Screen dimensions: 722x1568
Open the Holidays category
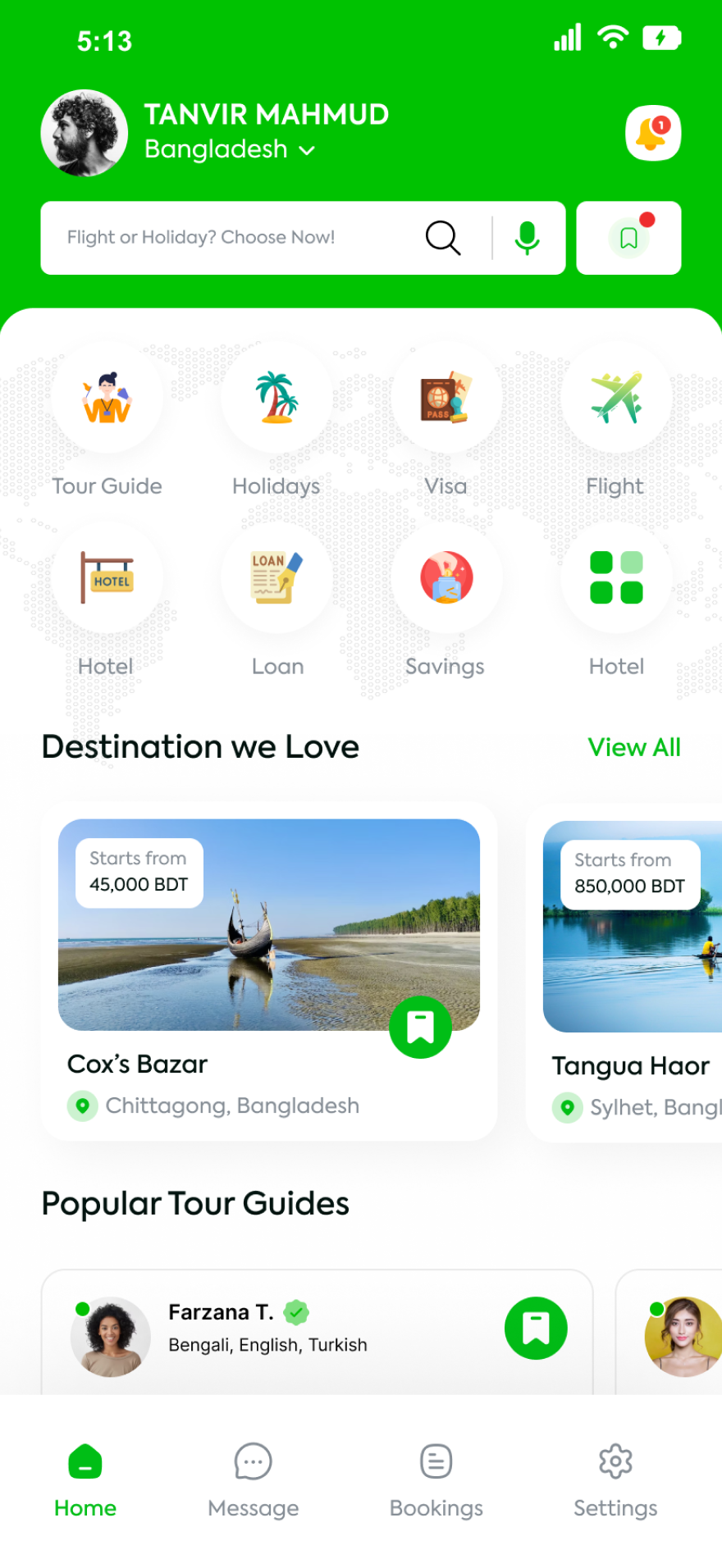click(x=276, y=399)
